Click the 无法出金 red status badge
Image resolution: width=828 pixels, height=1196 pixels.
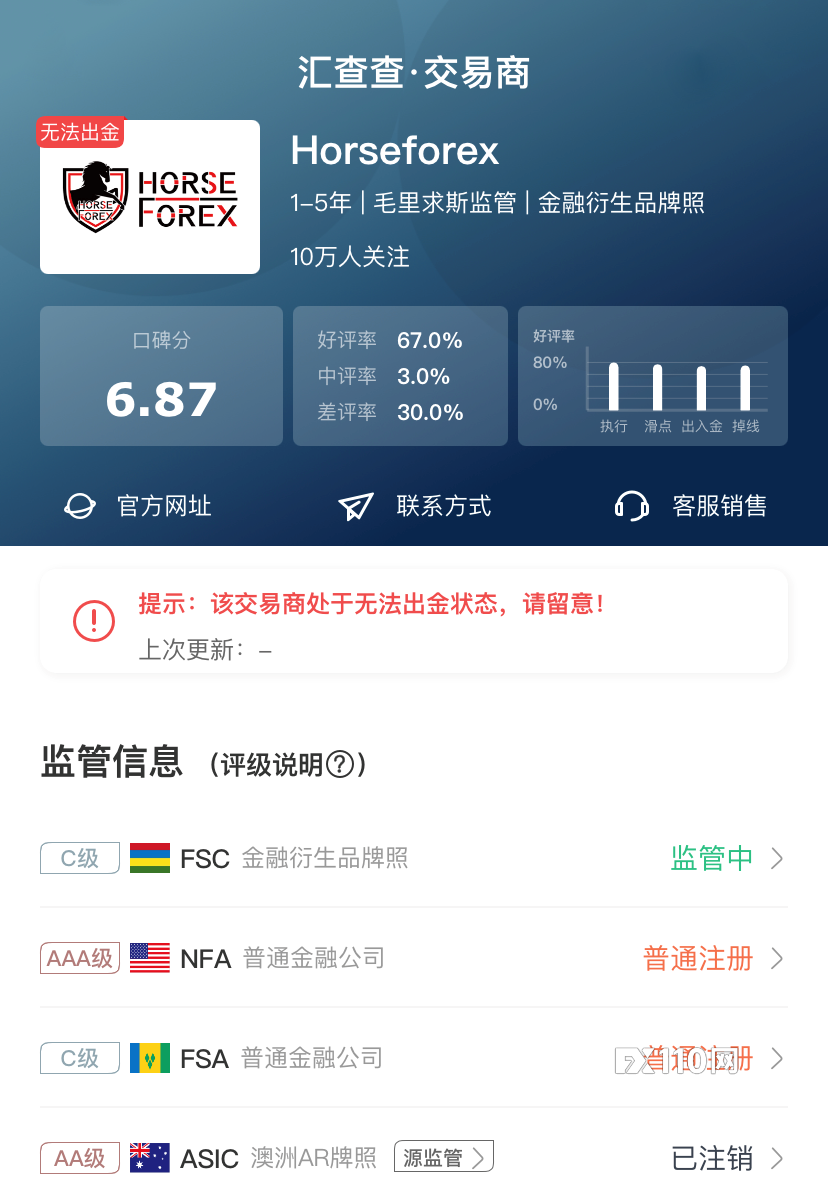click(80, 131)
